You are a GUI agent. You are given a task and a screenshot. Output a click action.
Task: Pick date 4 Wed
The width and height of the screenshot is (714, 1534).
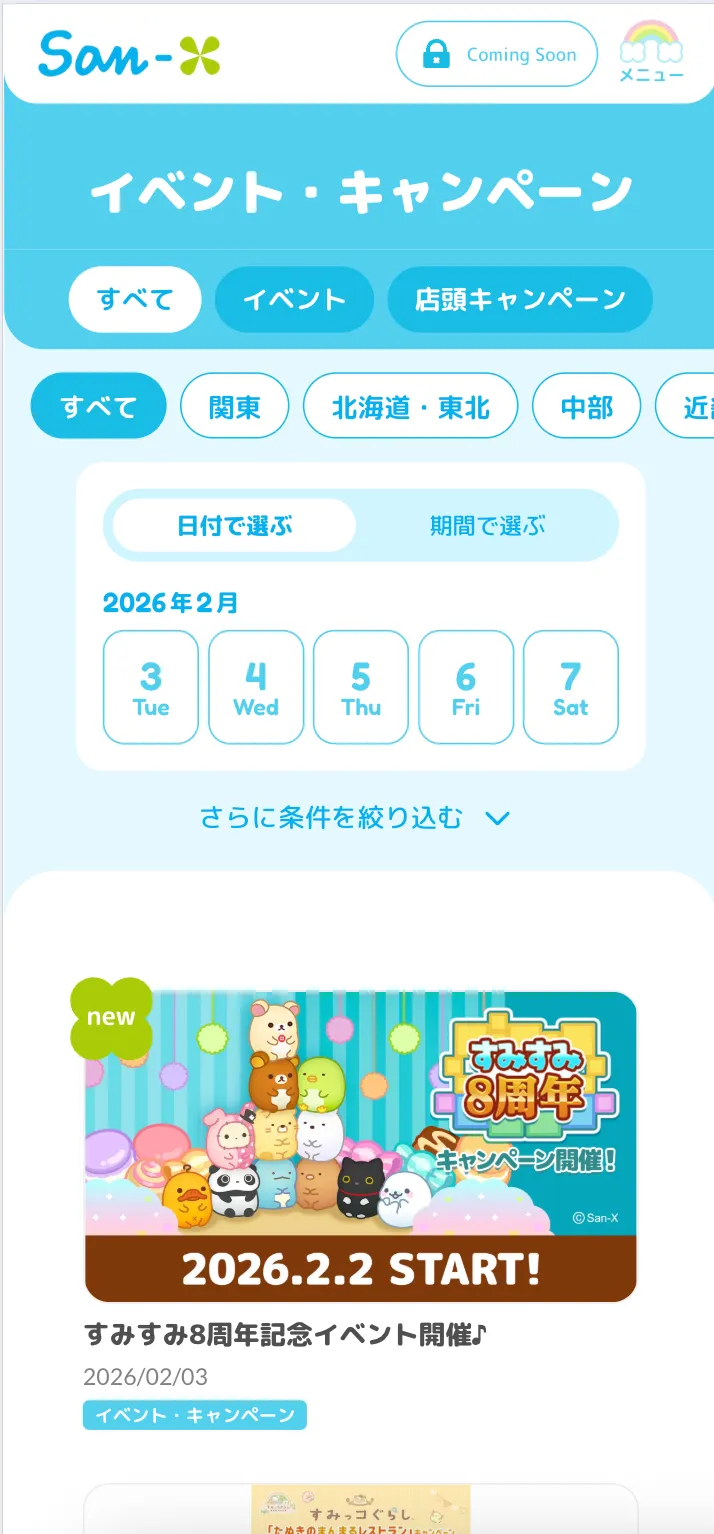point(256,687)
